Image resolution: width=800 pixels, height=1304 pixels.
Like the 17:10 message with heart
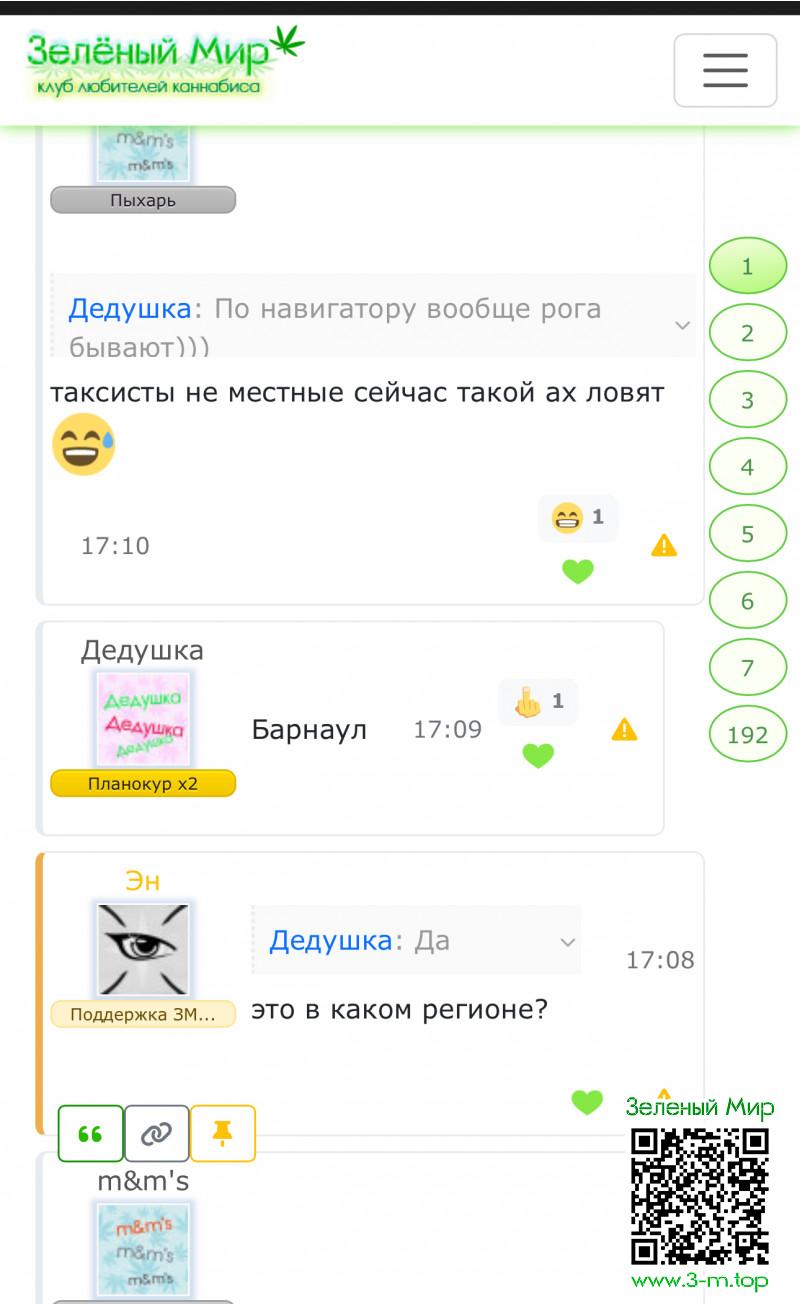click(x=578, y=572)
